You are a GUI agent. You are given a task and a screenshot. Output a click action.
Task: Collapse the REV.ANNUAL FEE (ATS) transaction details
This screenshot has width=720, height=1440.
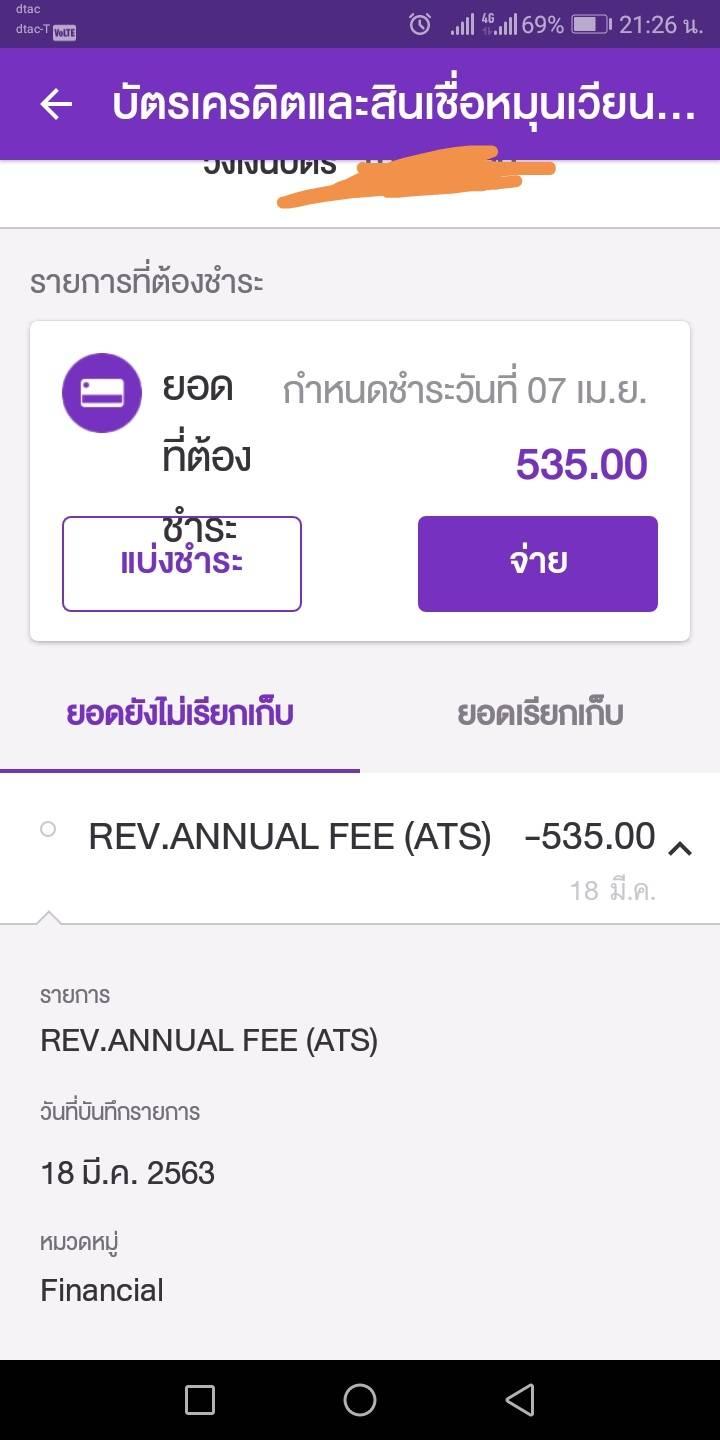click(x=680, y=848)
